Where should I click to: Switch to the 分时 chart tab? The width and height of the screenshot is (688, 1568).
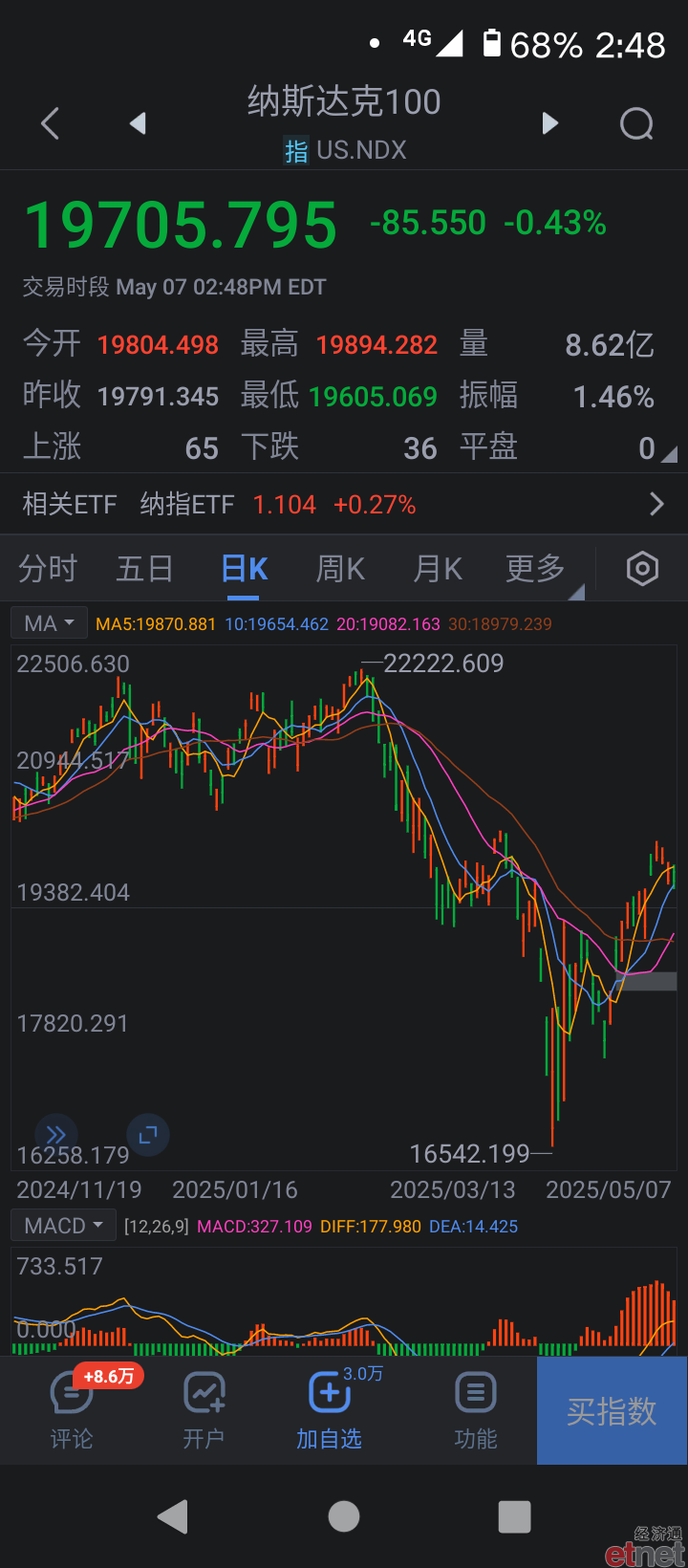[48, 569]
